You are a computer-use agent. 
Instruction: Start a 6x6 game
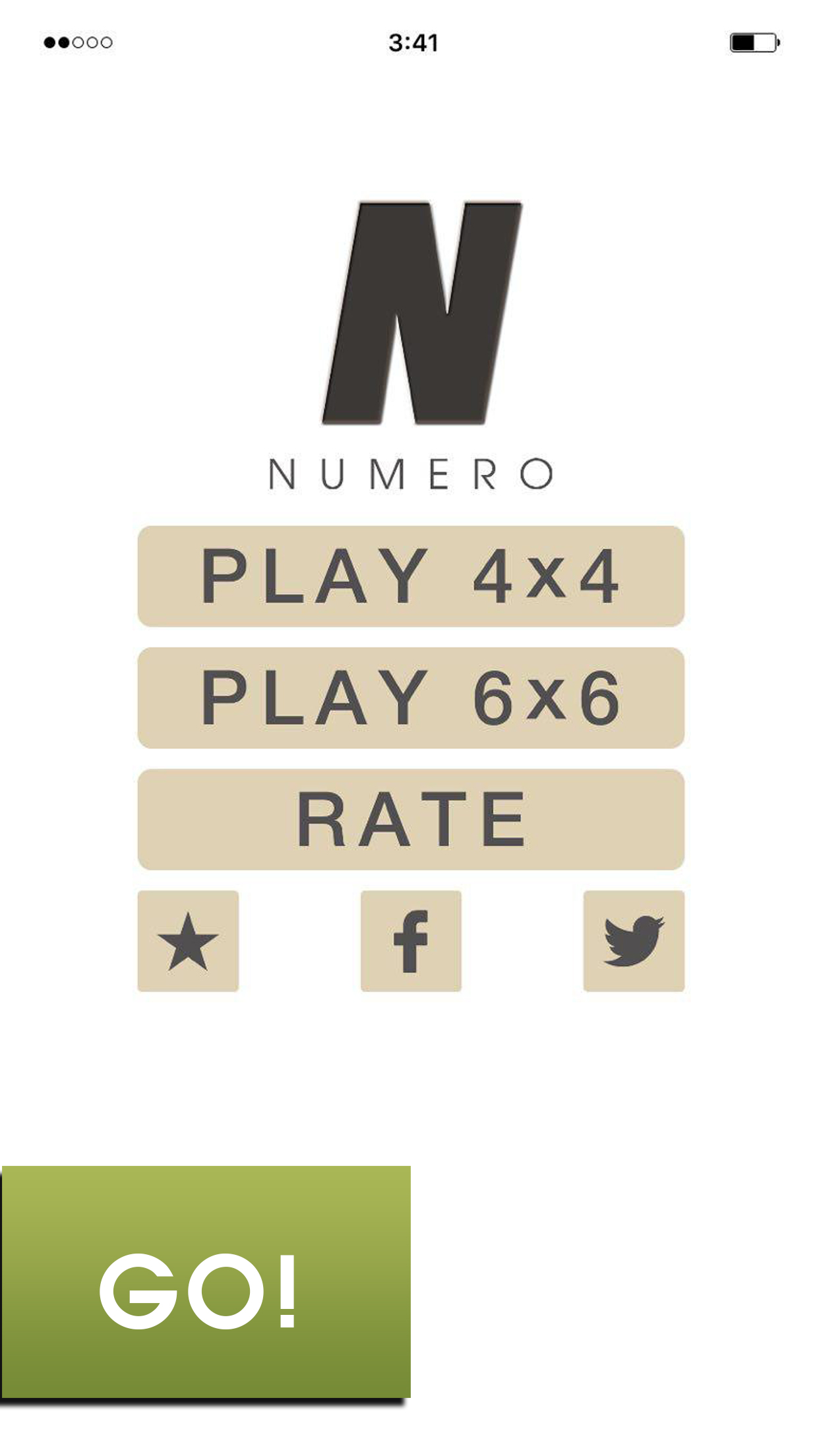[x=410, y=698]
